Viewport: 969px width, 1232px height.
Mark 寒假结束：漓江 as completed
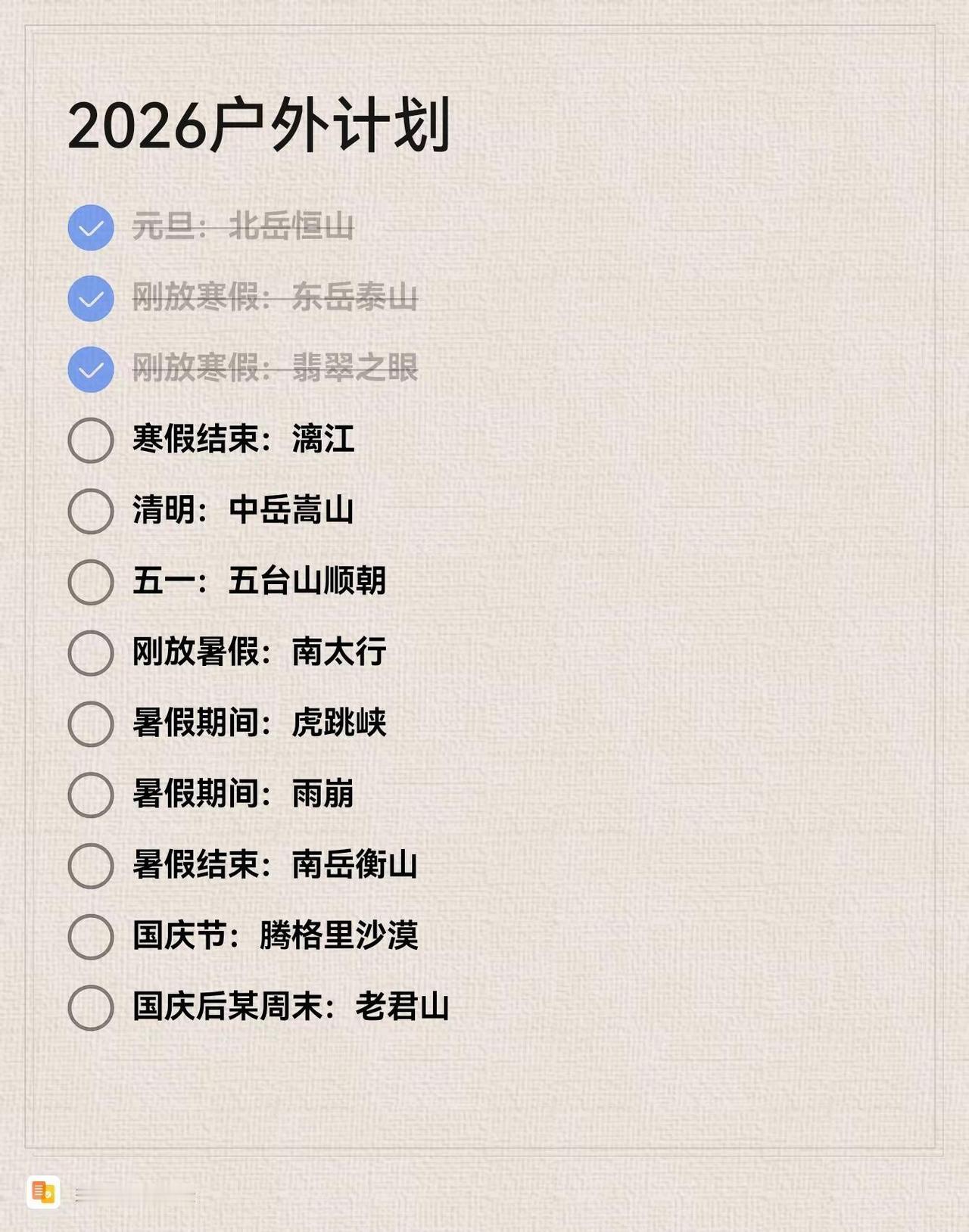[91, 440]
